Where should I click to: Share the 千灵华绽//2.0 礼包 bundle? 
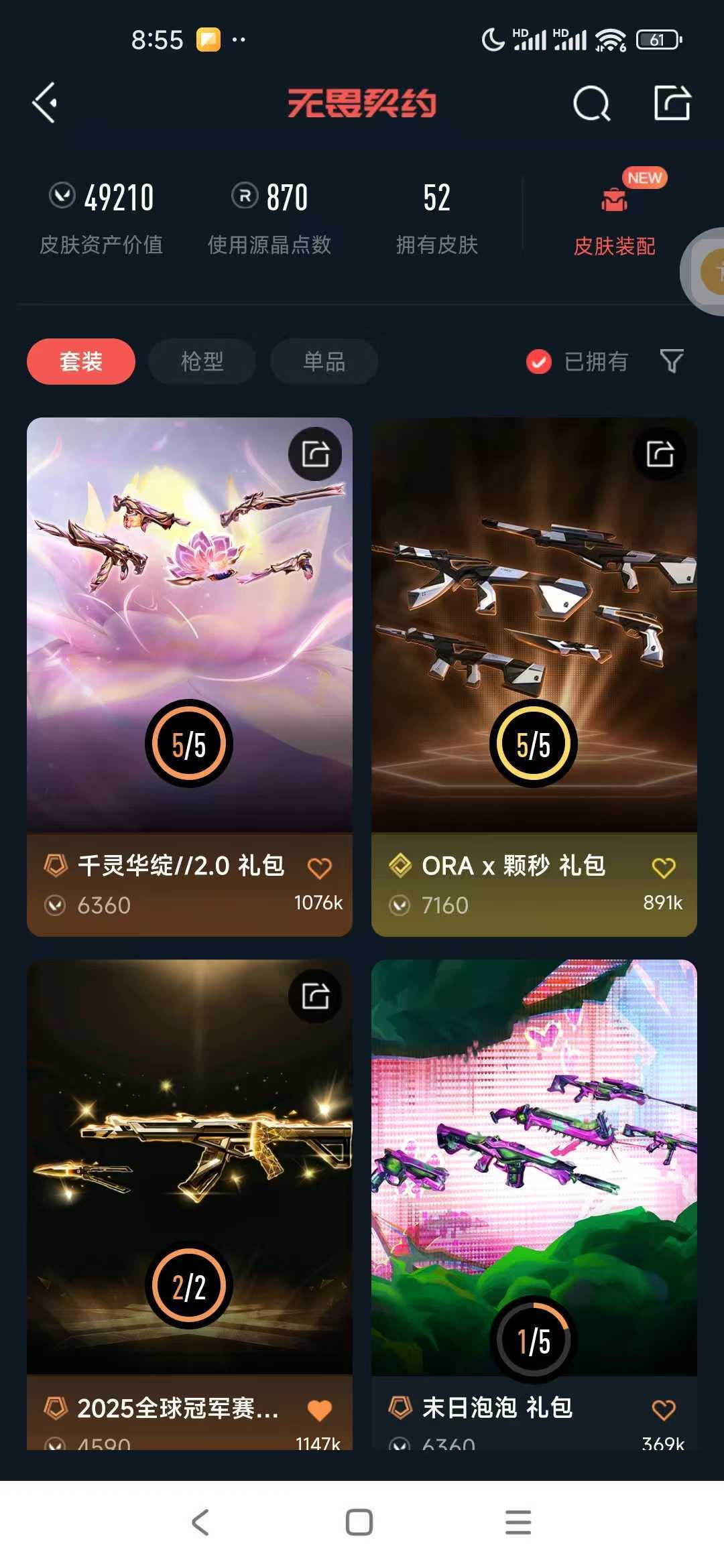point(315,454)
